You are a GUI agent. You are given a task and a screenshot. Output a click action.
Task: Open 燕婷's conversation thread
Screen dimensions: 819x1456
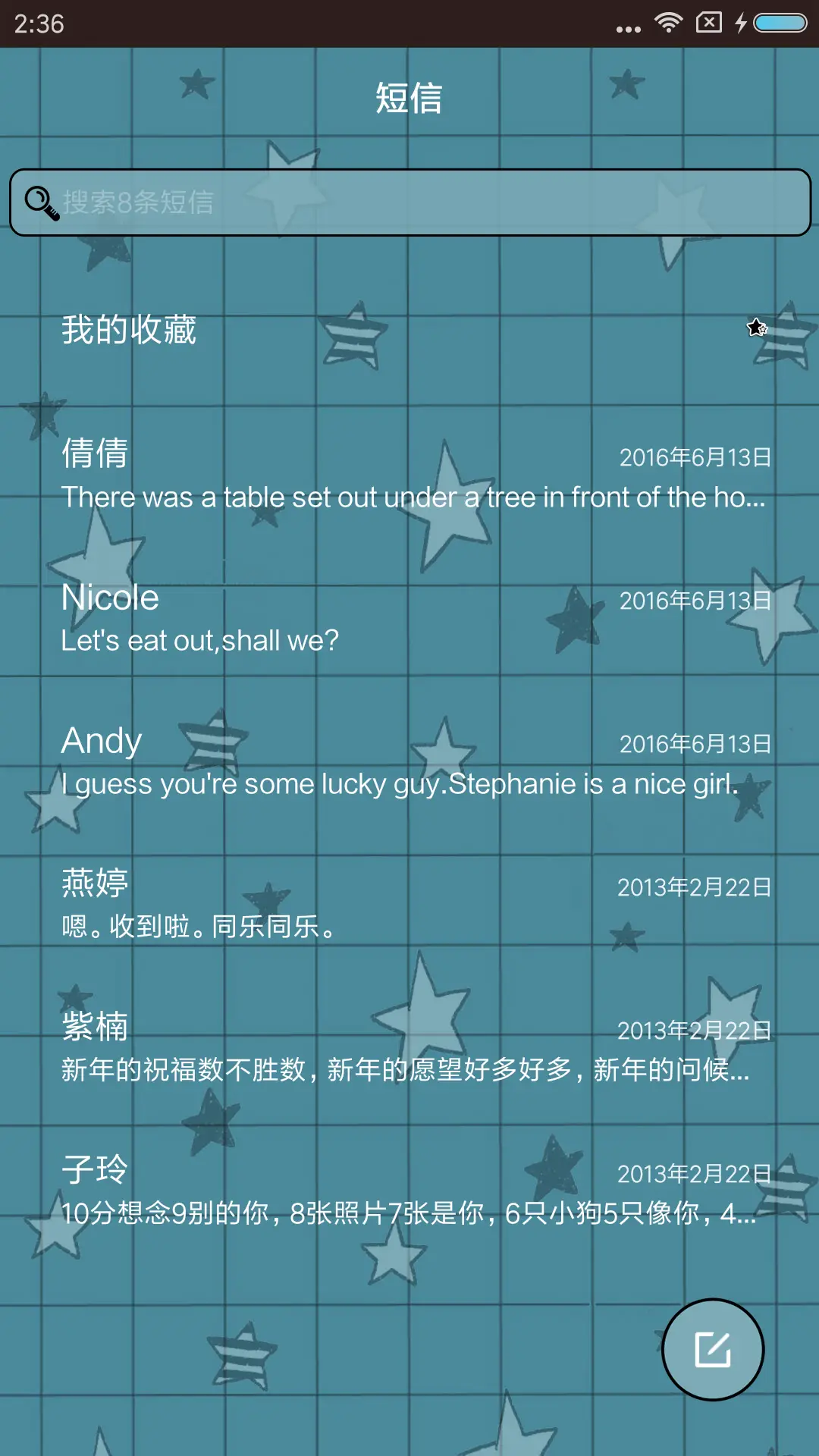[409, 906]
